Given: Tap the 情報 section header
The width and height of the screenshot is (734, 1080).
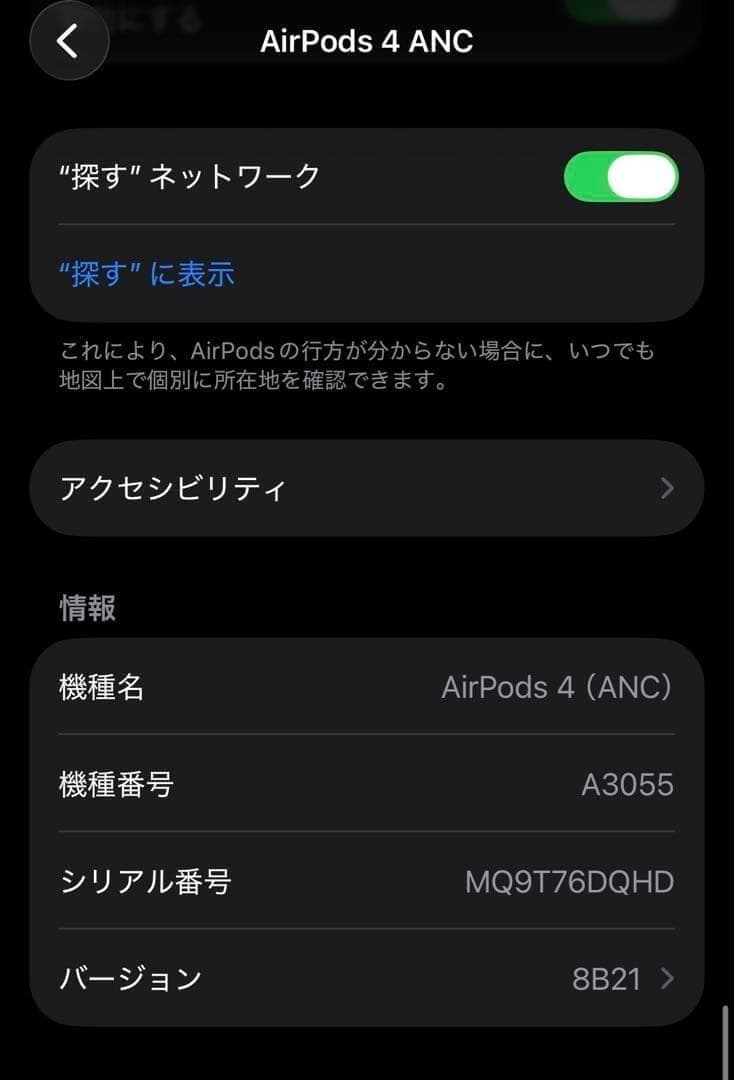Looking at the screenshot, I should point(86,607).
